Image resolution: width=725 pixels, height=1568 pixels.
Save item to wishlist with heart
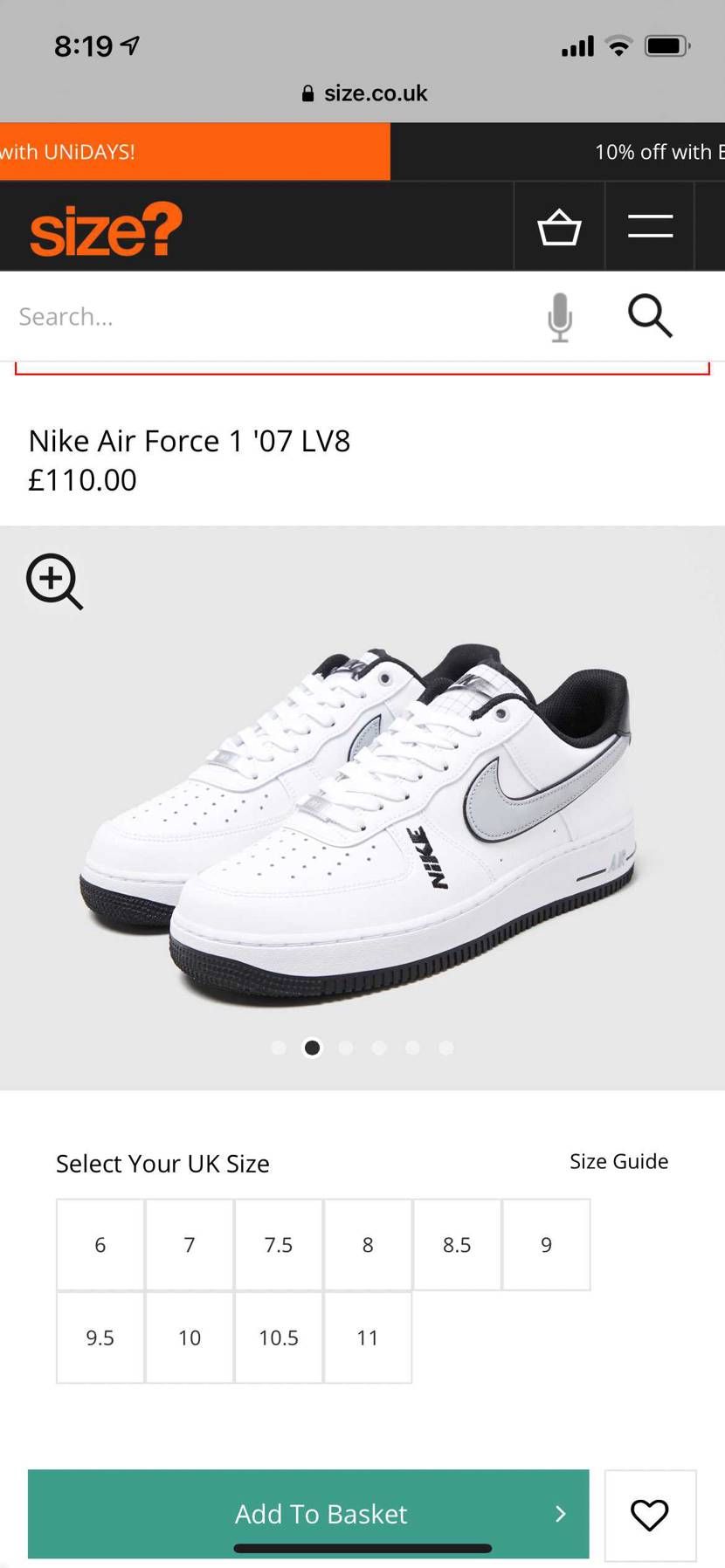tap(650, 1515)
